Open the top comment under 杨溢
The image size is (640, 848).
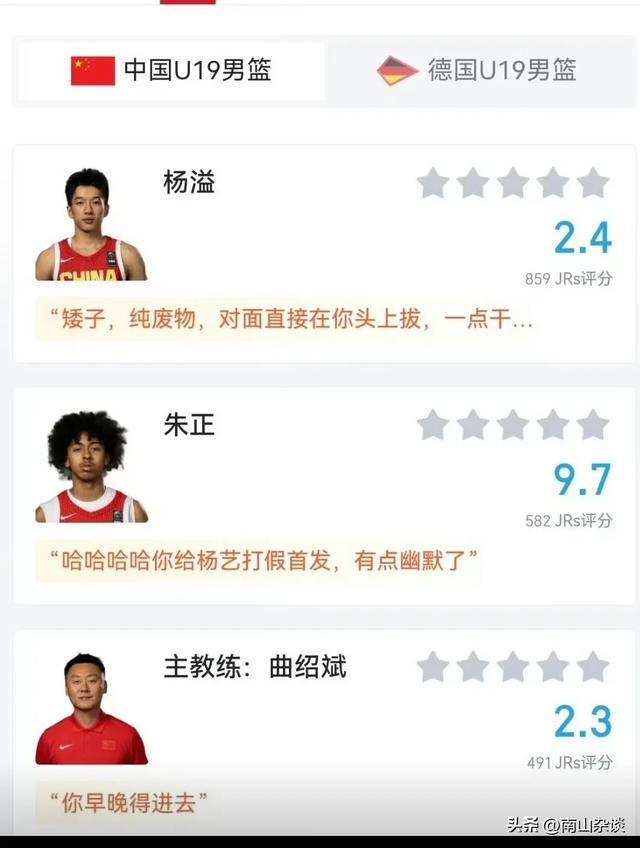tap(285, 321)
